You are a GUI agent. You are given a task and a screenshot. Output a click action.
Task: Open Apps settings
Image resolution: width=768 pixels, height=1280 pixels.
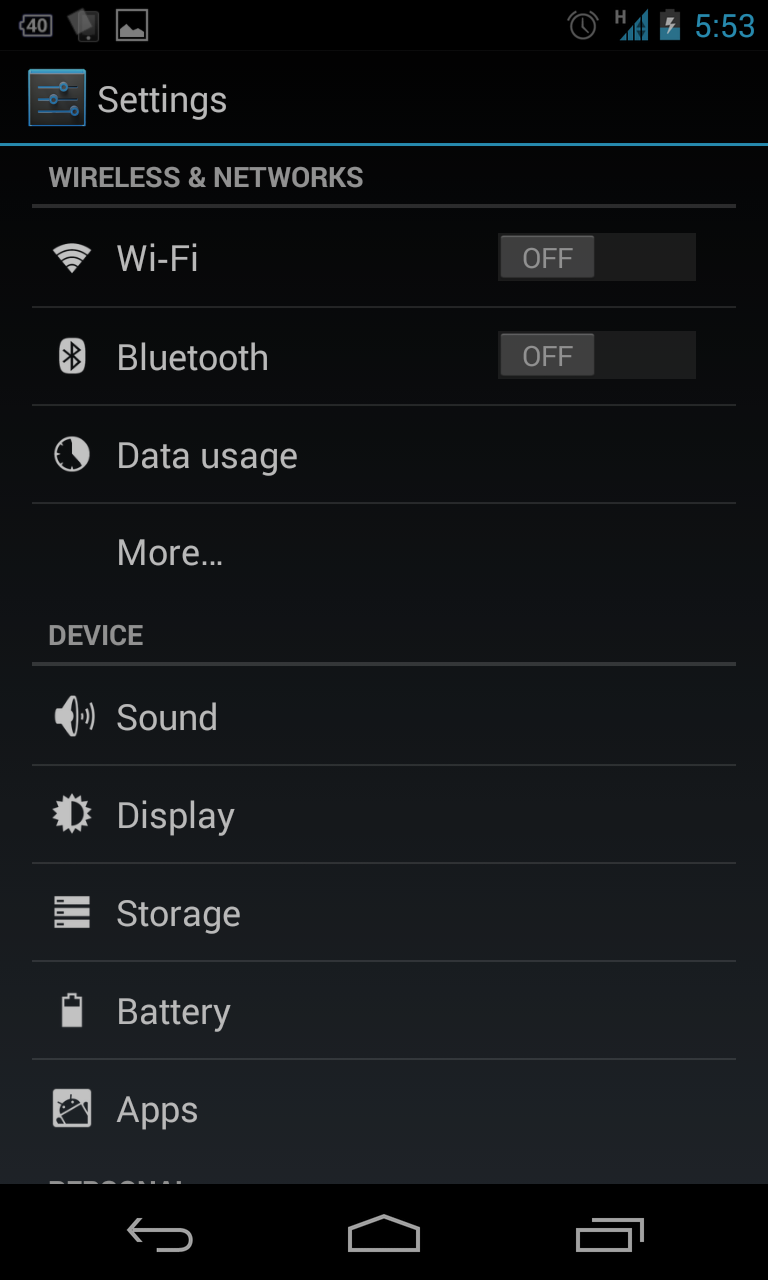point(300,1109)
